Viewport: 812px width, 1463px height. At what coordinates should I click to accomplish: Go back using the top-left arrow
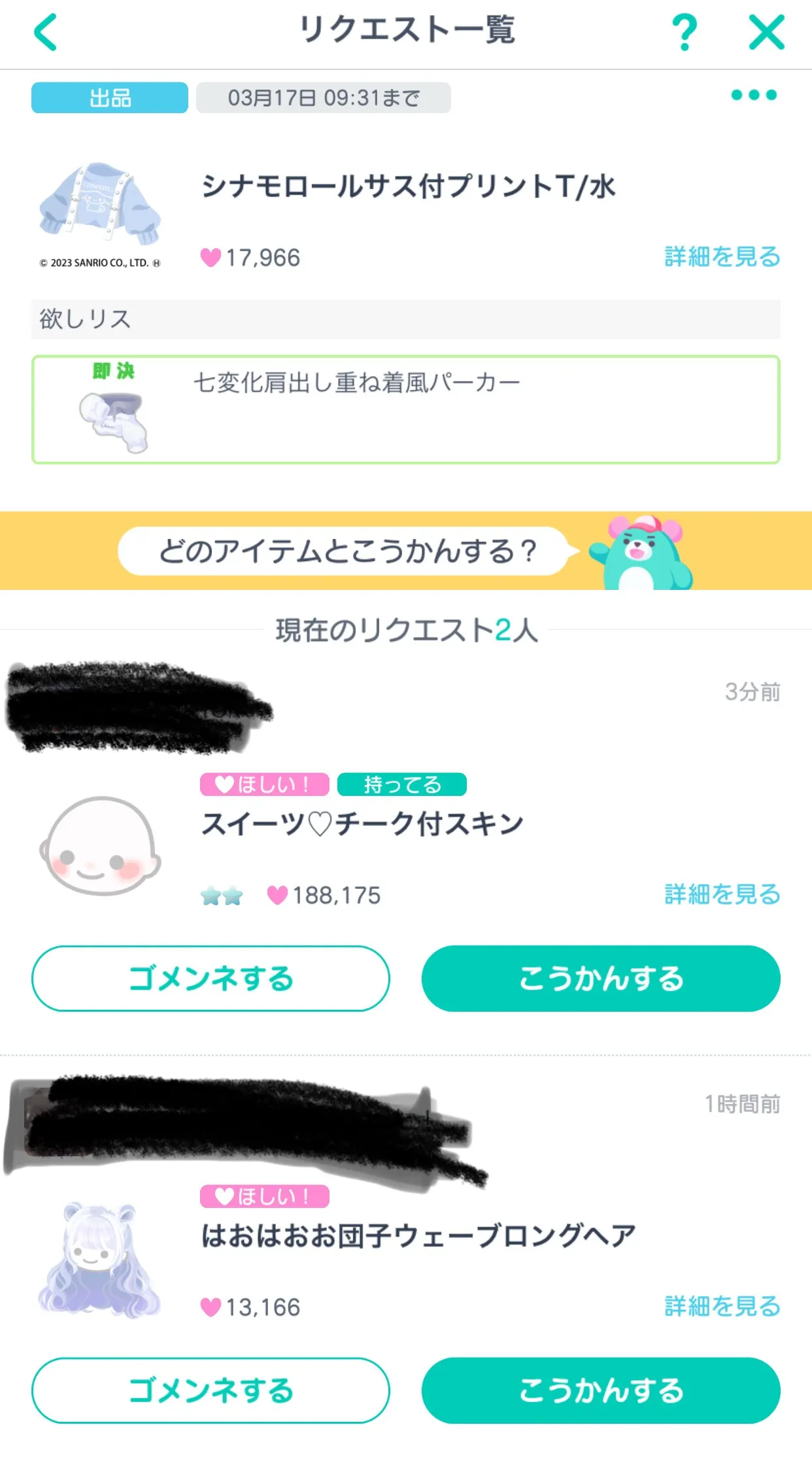pos(45,32)
